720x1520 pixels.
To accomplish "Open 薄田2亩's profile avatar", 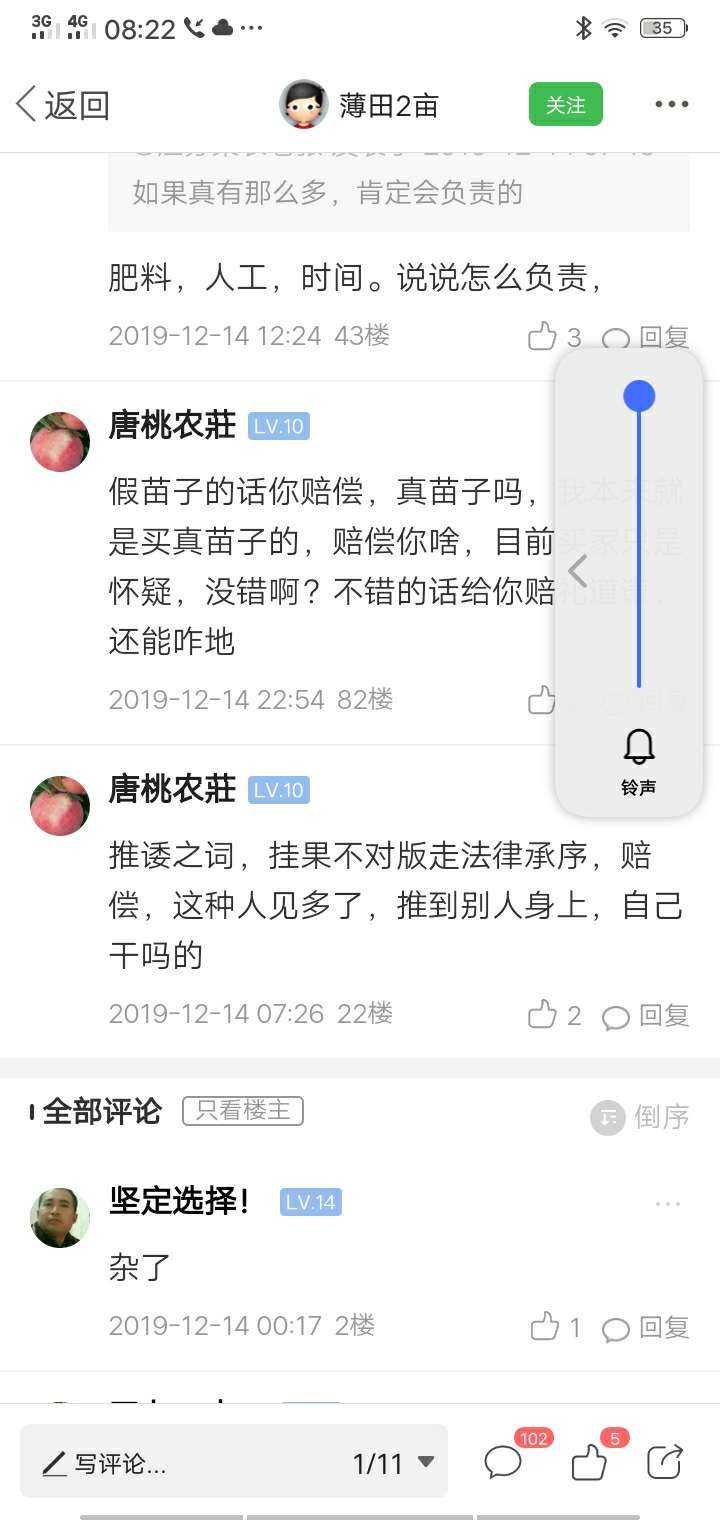I will point(304,104).
